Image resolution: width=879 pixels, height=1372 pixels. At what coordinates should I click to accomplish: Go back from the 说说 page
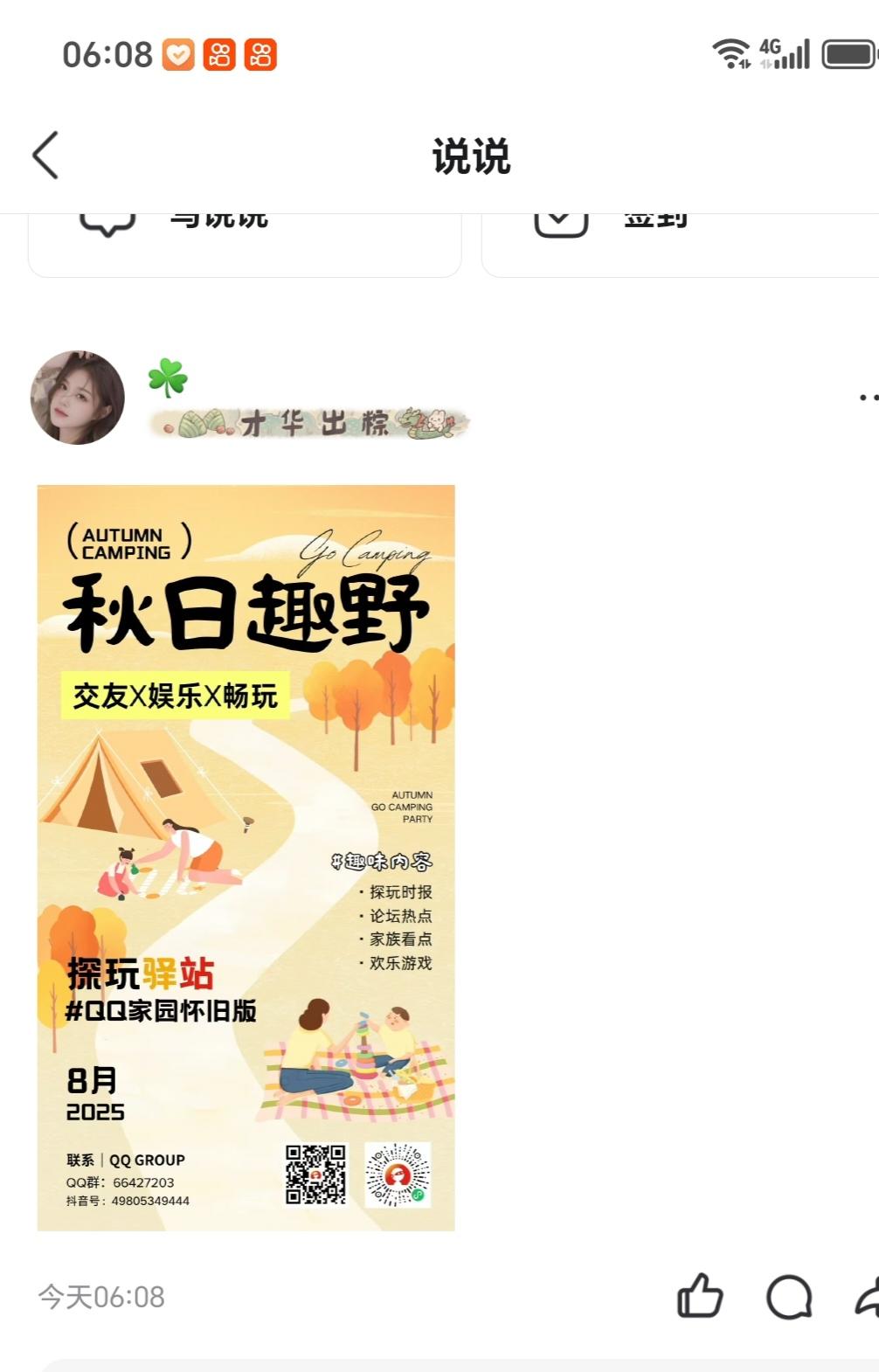point(45,156)
